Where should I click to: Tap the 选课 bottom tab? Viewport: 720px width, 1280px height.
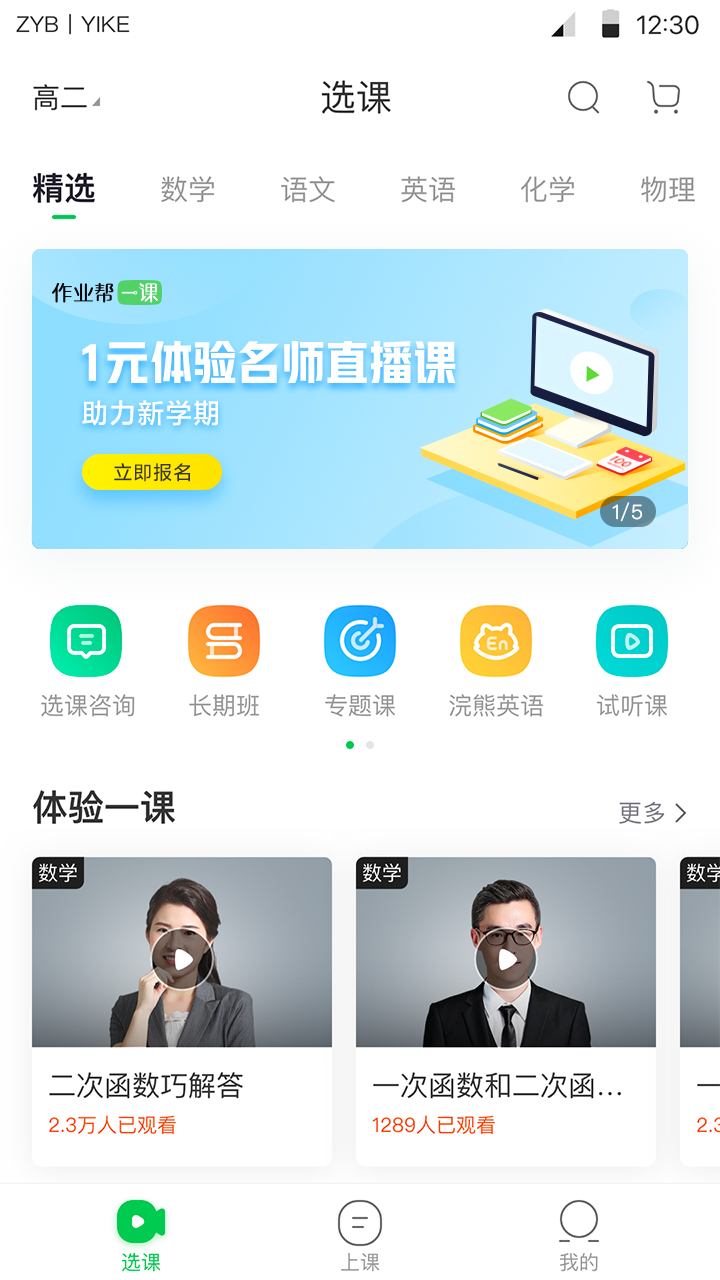point(141,1236)
